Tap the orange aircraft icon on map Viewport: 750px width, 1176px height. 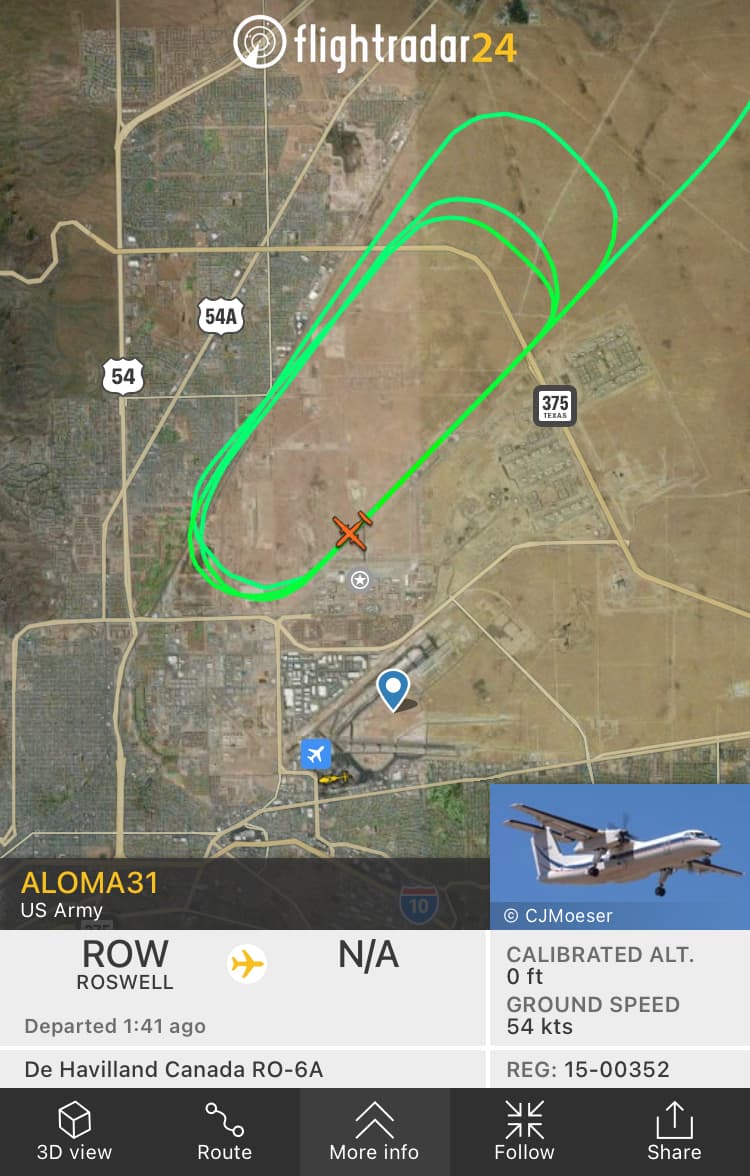(350, 530)
